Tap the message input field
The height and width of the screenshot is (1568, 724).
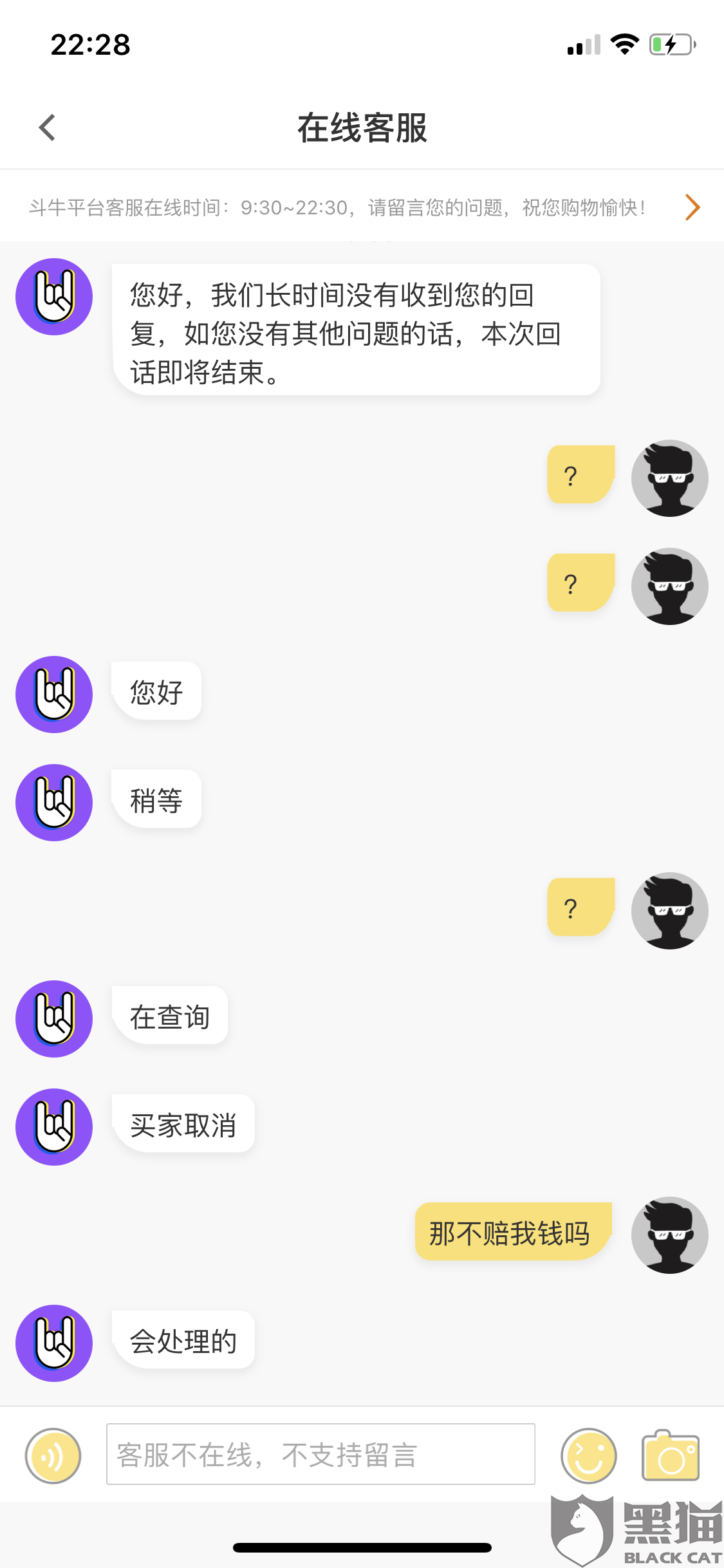click(x=320, y=1454)
